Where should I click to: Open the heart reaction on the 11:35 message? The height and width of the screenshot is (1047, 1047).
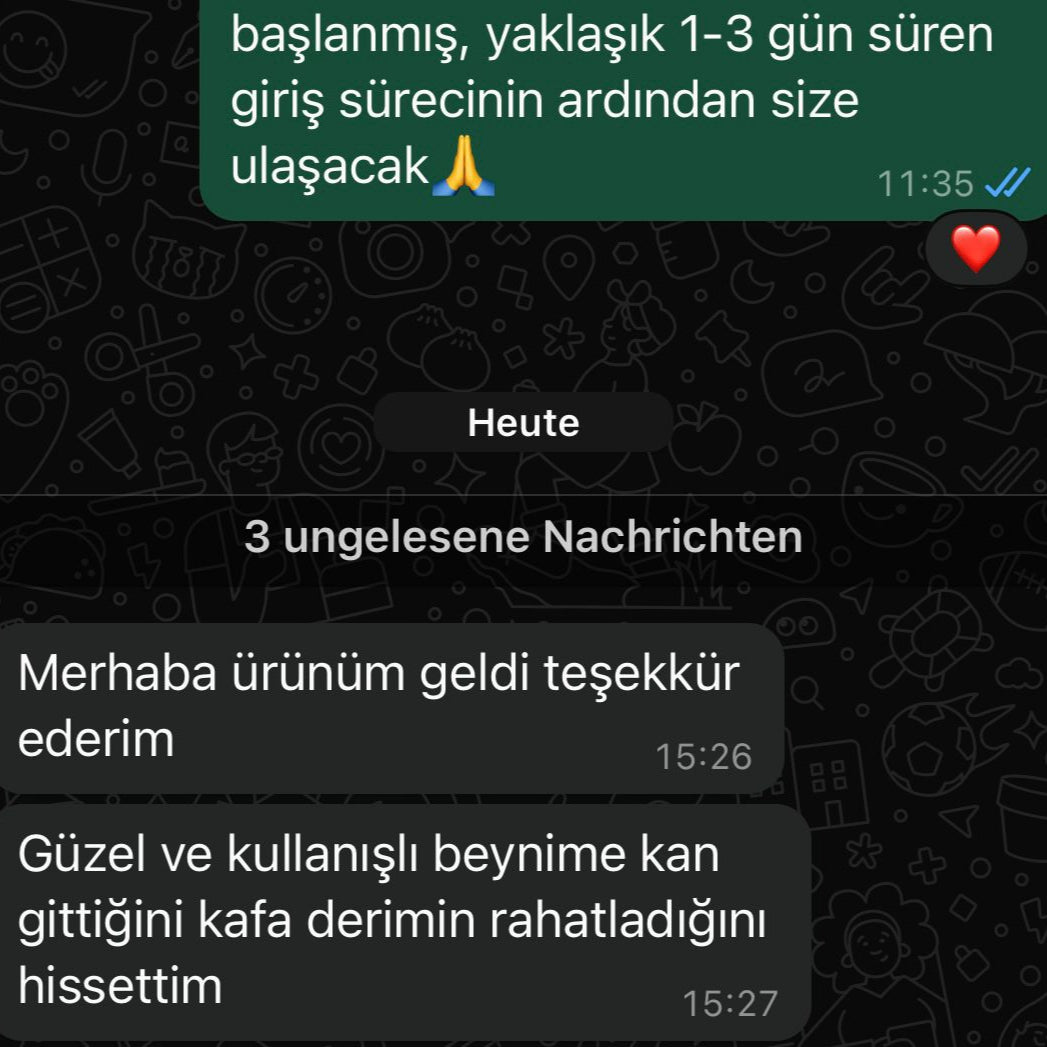[x=975, y=248]
